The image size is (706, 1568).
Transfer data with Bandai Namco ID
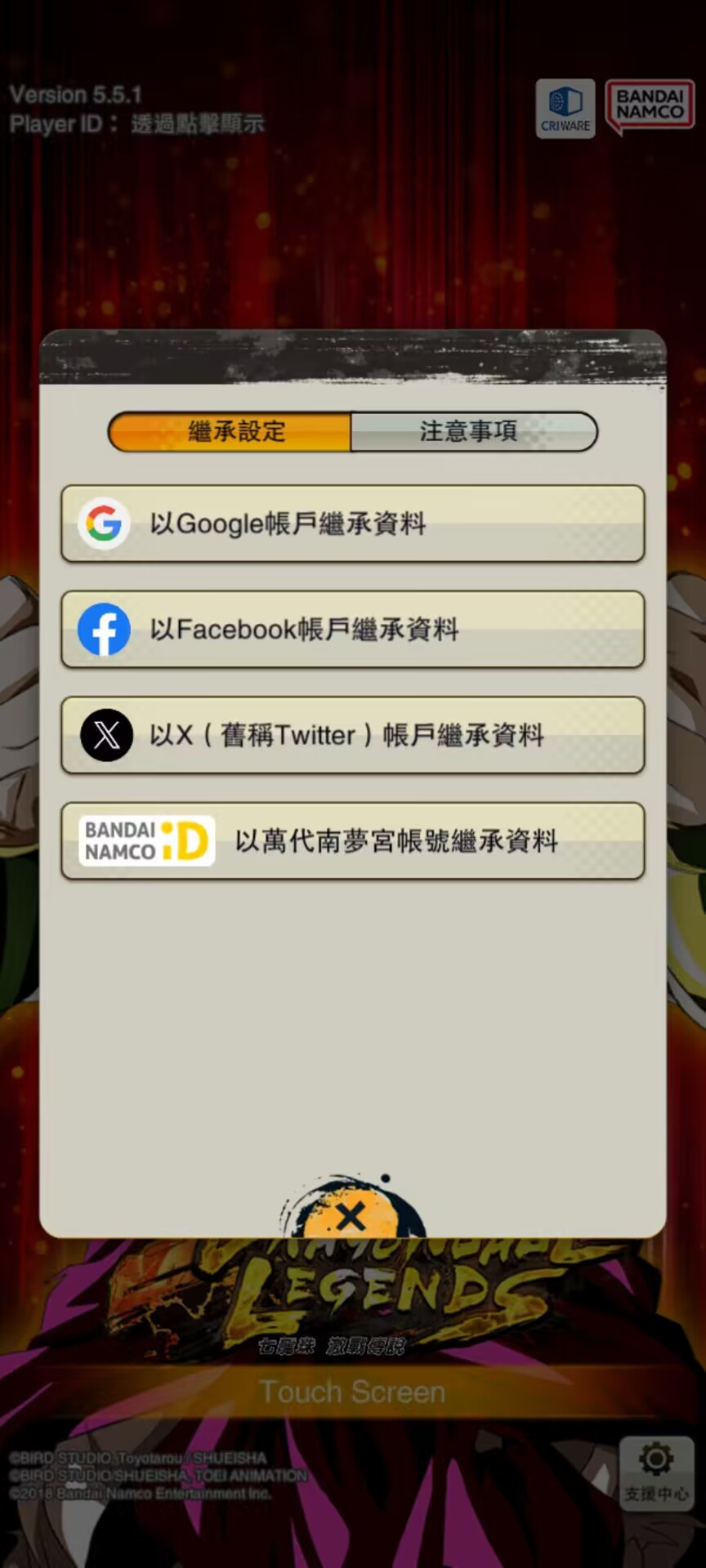[x=353, y=840]
